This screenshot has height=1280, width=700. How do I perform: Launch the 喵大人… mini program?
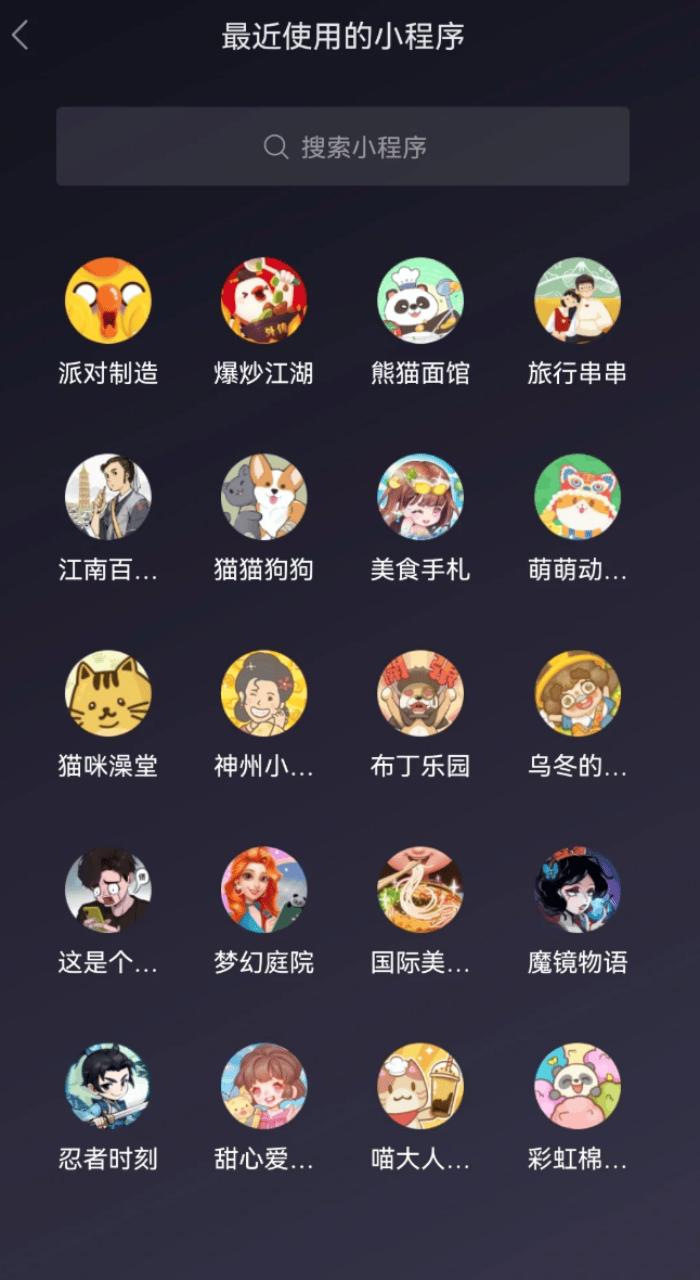420,1086
